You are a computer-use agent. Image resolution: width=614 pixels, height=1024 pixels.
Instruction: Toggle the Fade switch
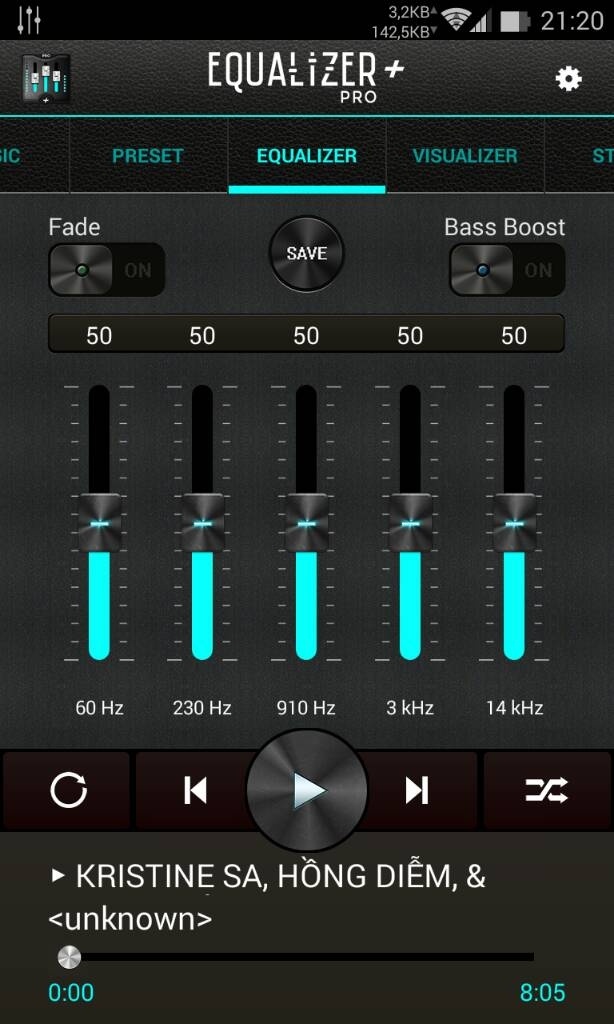(x=106, y=270)
